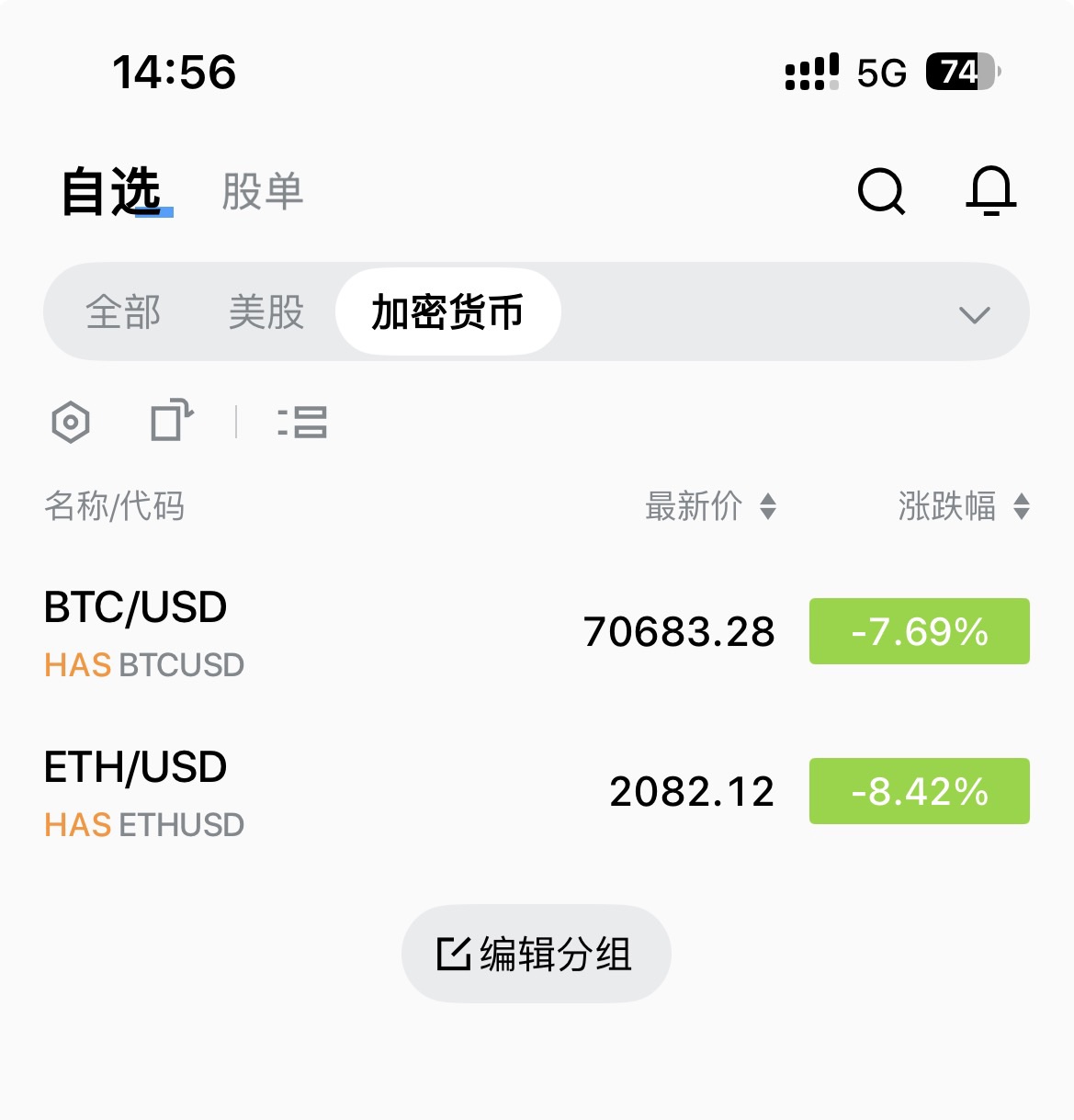
Task: Select the 全部 watchlist group
Action: click(123, 312)
